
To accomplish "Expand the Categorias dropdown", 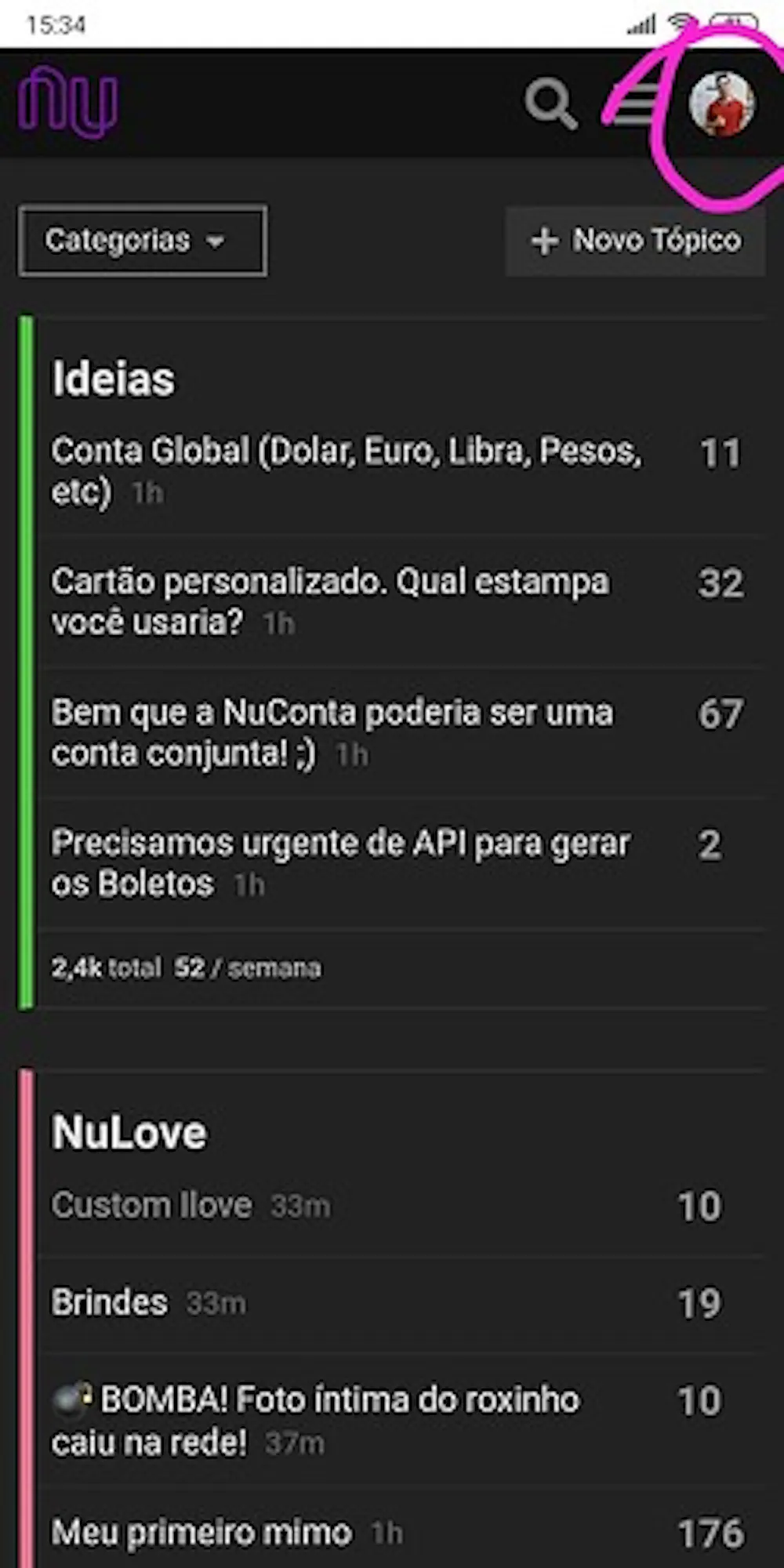I will [142, 241].
